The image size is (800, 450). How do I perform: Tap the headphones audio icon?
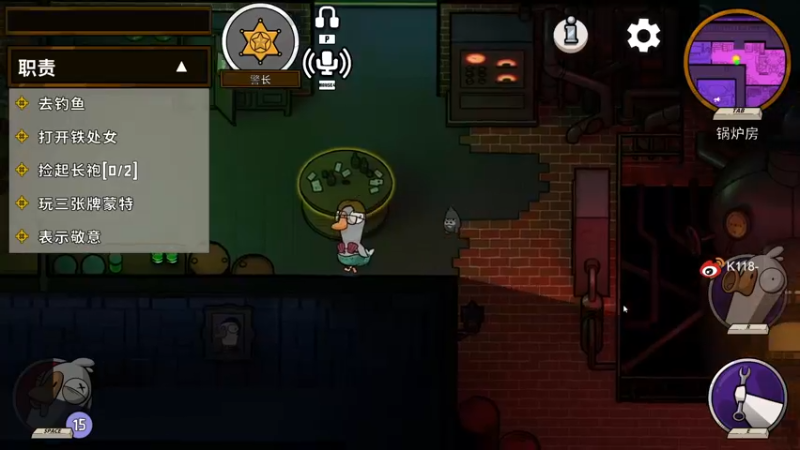click(327, 17)
